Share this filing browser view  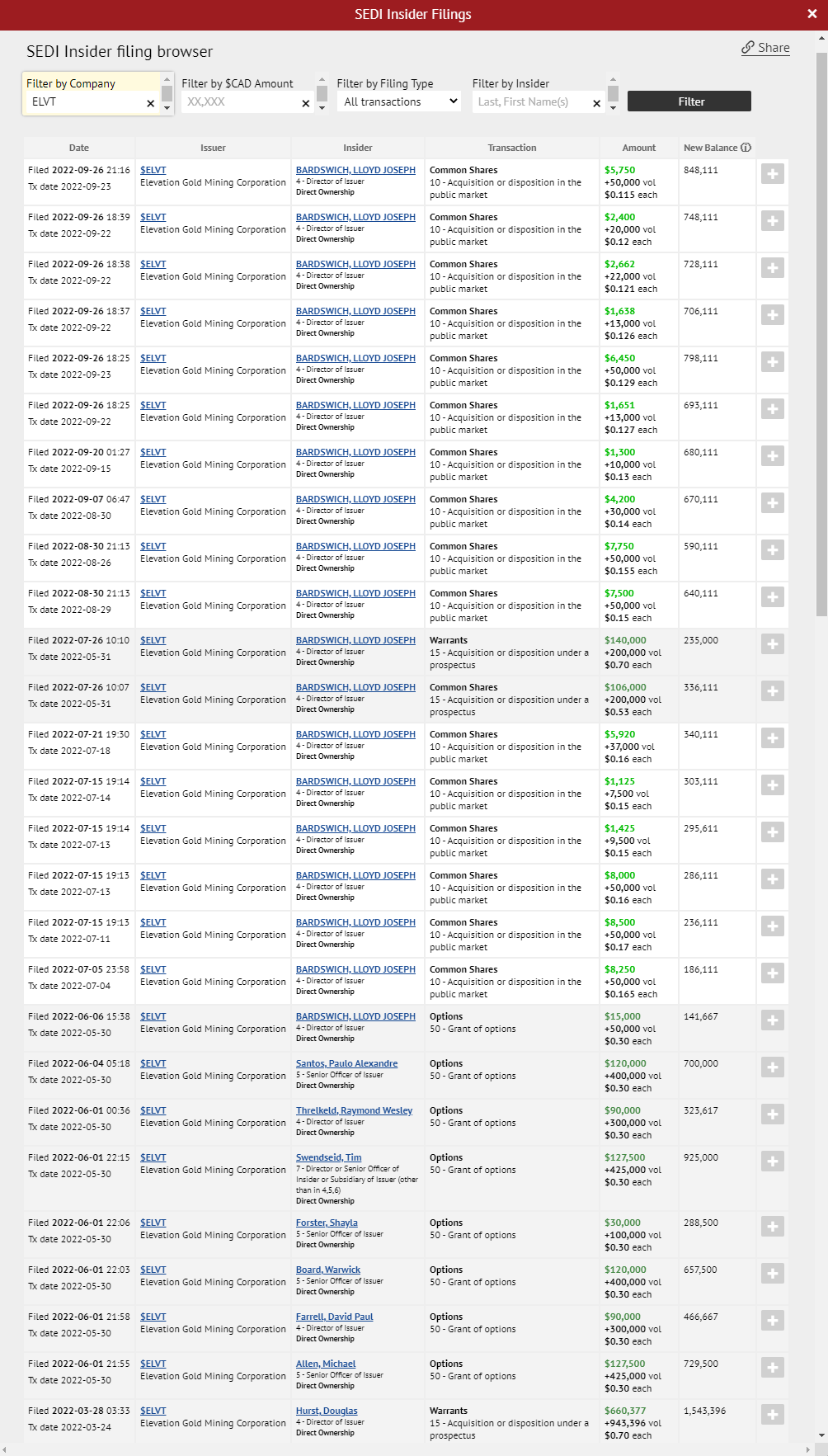(765, 48)
